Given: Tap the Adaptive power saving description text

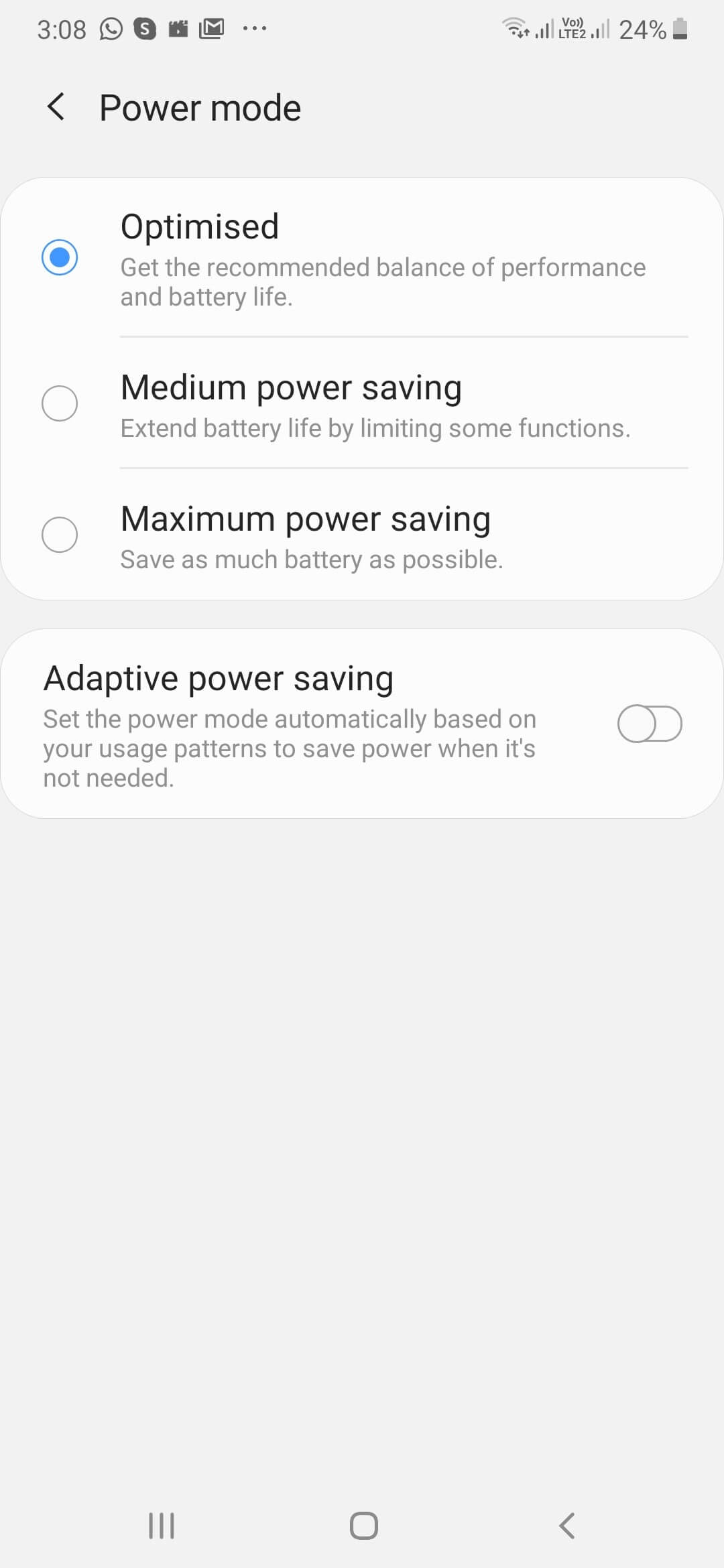Looking at the screenshot, I should [288, 748].
